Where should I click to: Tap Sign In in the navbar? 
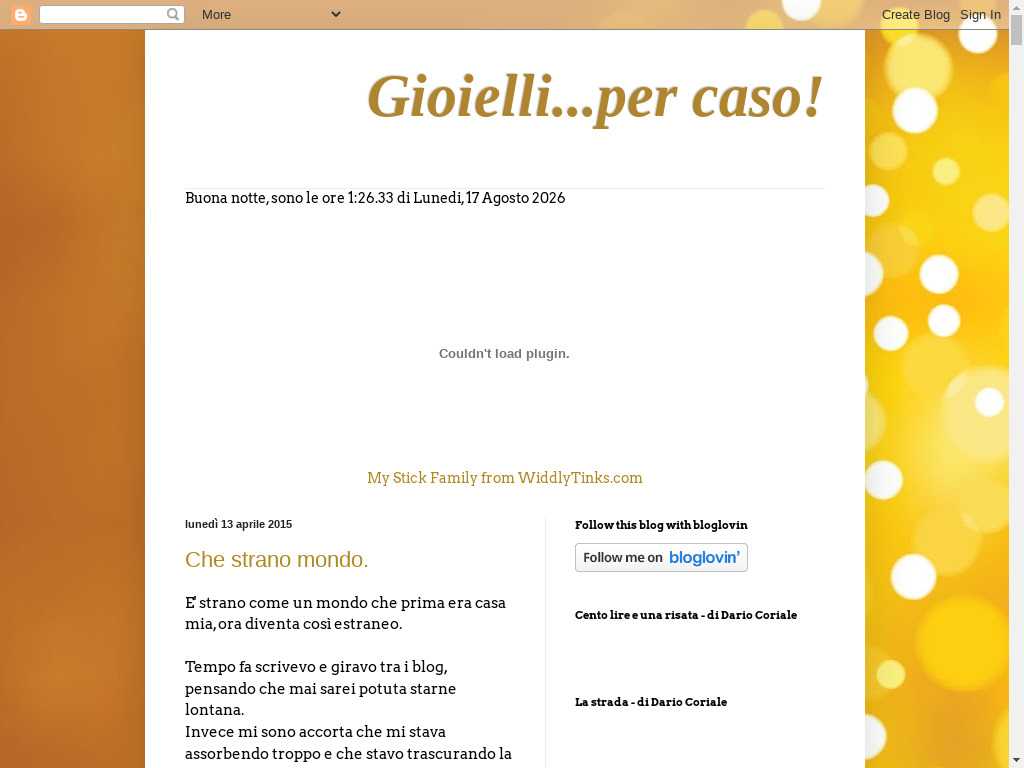pos(980,14)
